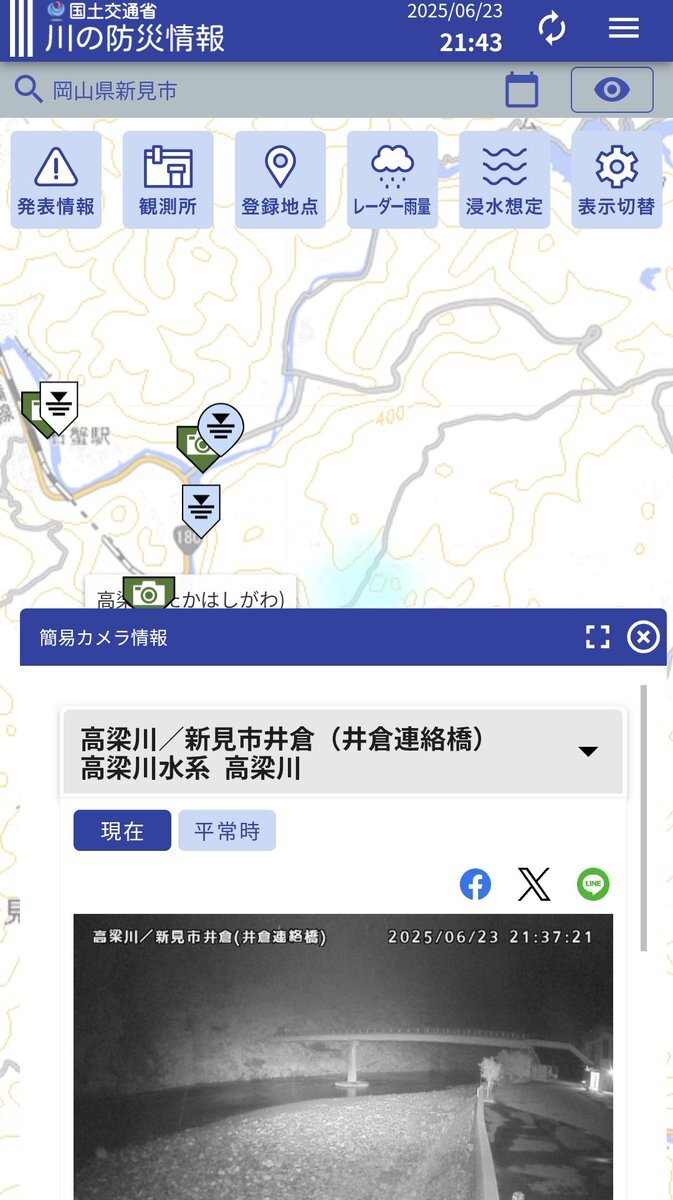
Task: Expand the camera panel to fullscreen
Action: [598, 637]
